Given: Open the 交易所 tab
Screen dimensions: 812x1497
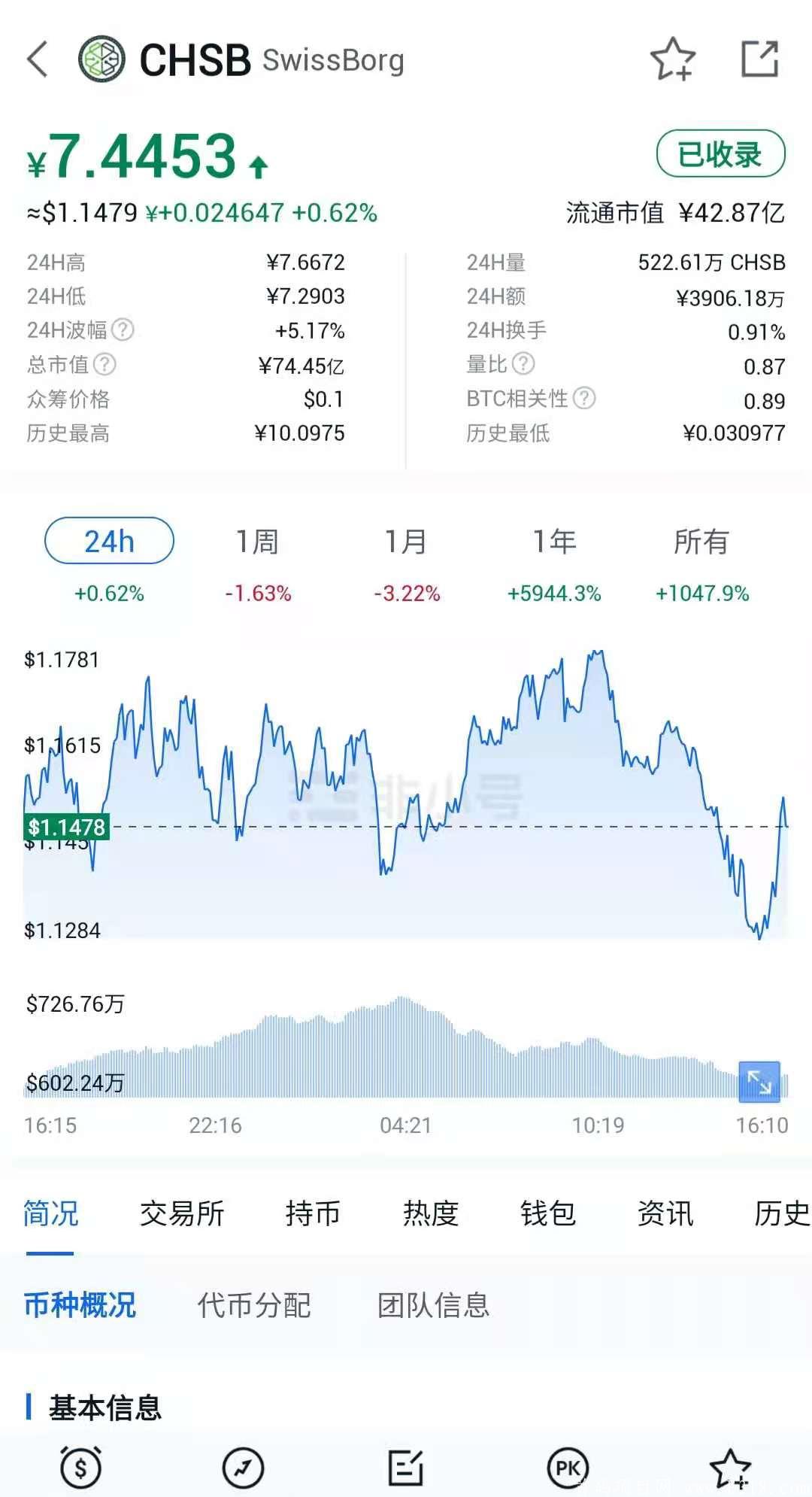Looking at the screenshot, I should (x=182, y=1213).
